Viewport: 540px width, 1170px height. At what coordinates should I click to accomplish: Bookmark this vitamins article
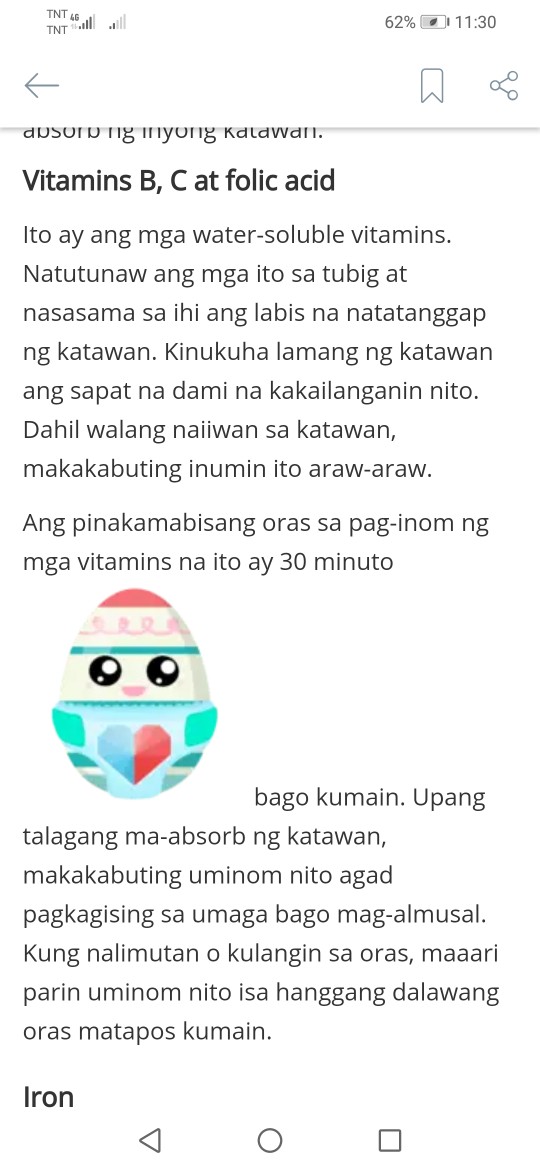432,86
